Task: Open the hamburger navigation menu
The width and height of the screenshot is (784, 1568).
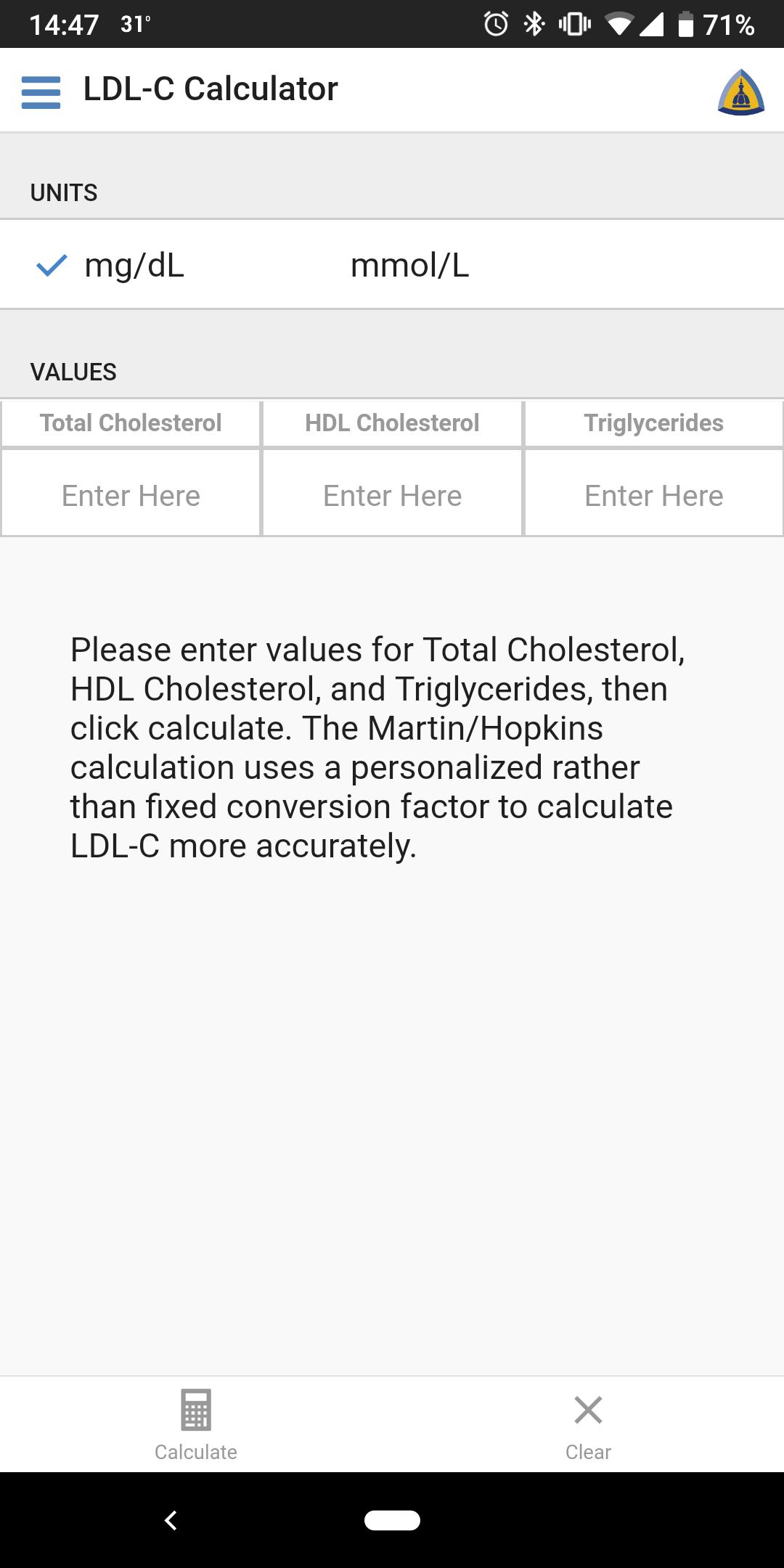Action: pyautogui.click(x=41, y=91)
